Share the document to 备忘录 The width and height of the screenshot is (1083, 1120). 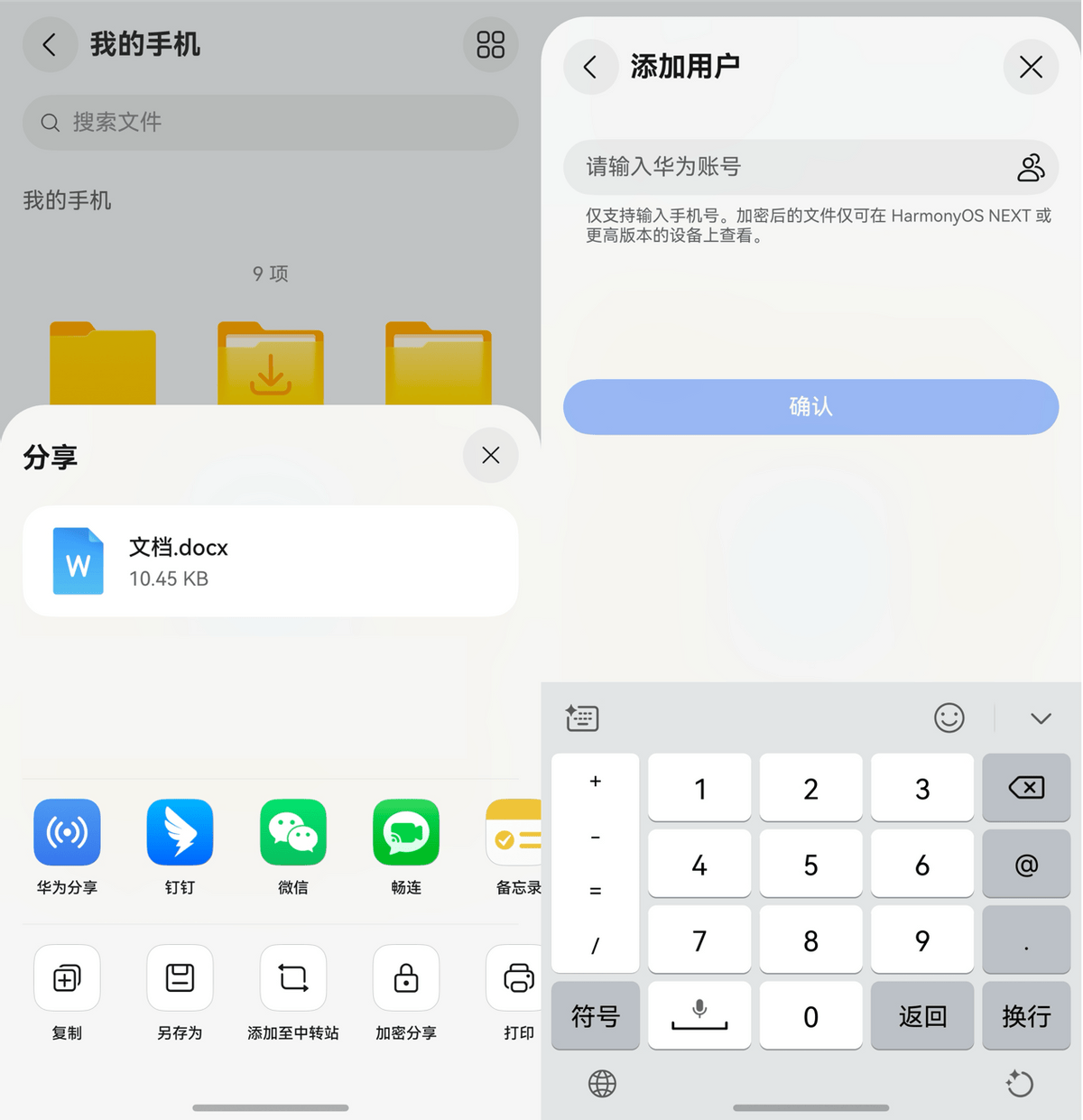click(516, 832)
